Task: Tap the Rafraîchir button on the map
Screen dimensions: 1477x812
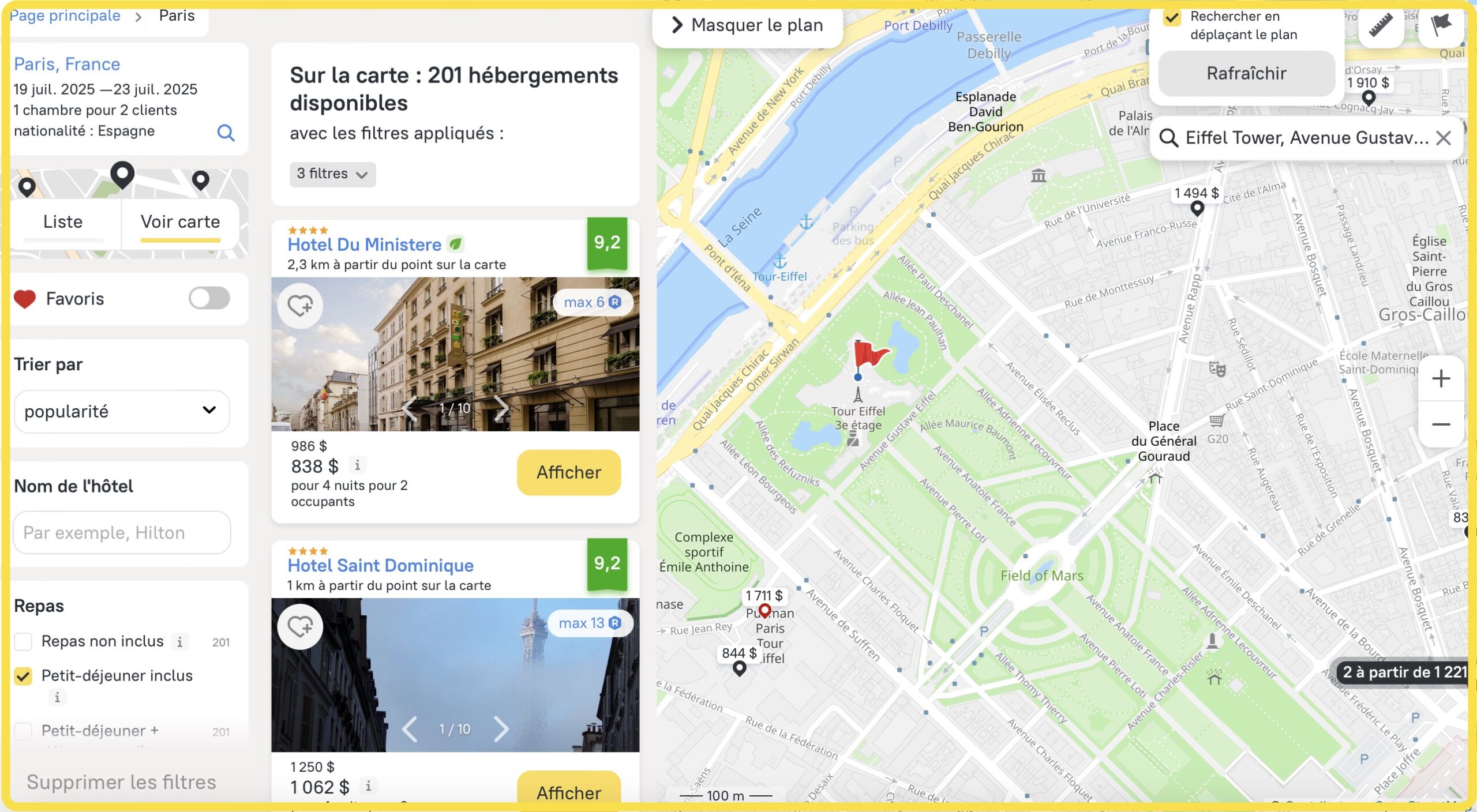Action: pyautogui.click(x=1246, y=73)
